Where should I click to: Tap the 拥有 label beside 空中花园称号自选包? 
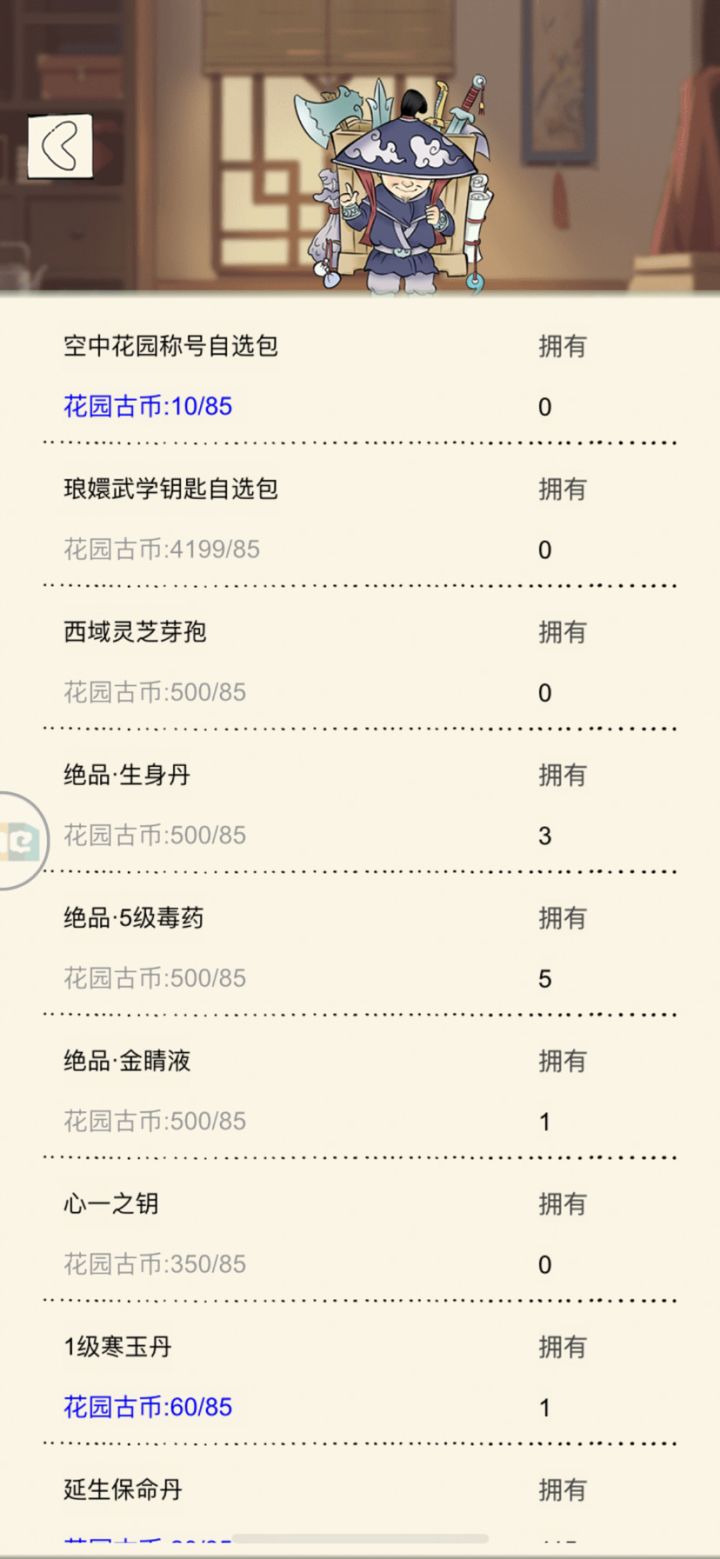[563, 345]
